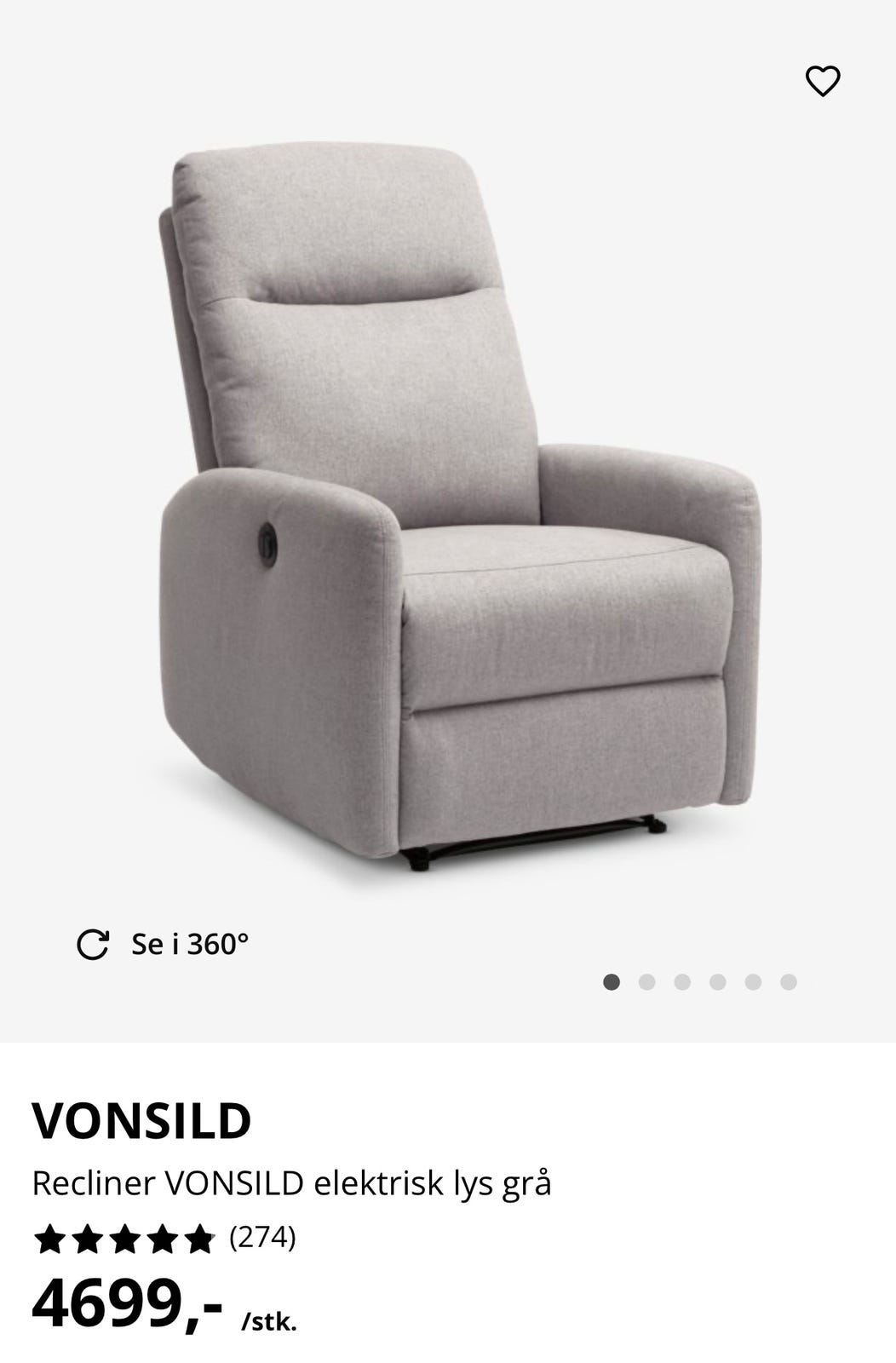This screenshot has height=1363, width=896.
Task: Select the fifth carousel indicator dot
Action: tap(752, 981)
